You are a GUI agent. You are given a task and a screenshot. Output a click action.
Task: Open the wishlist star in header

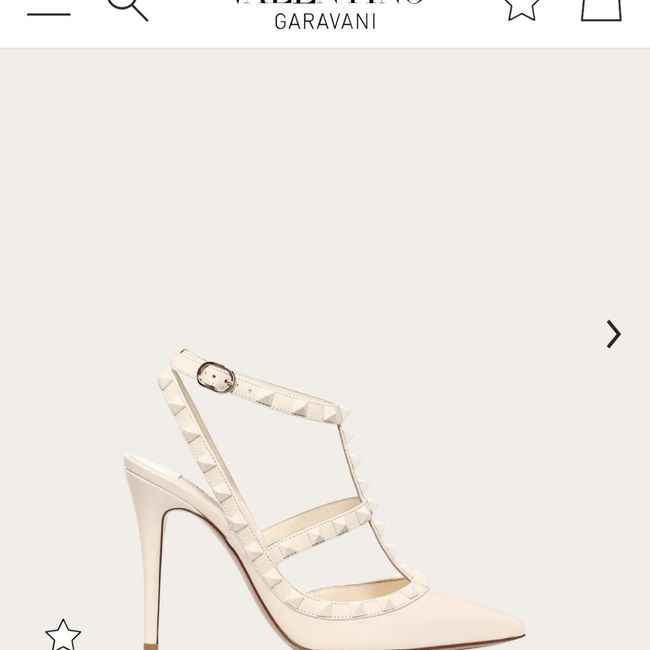pyautogui.click(x=519, y=8)
